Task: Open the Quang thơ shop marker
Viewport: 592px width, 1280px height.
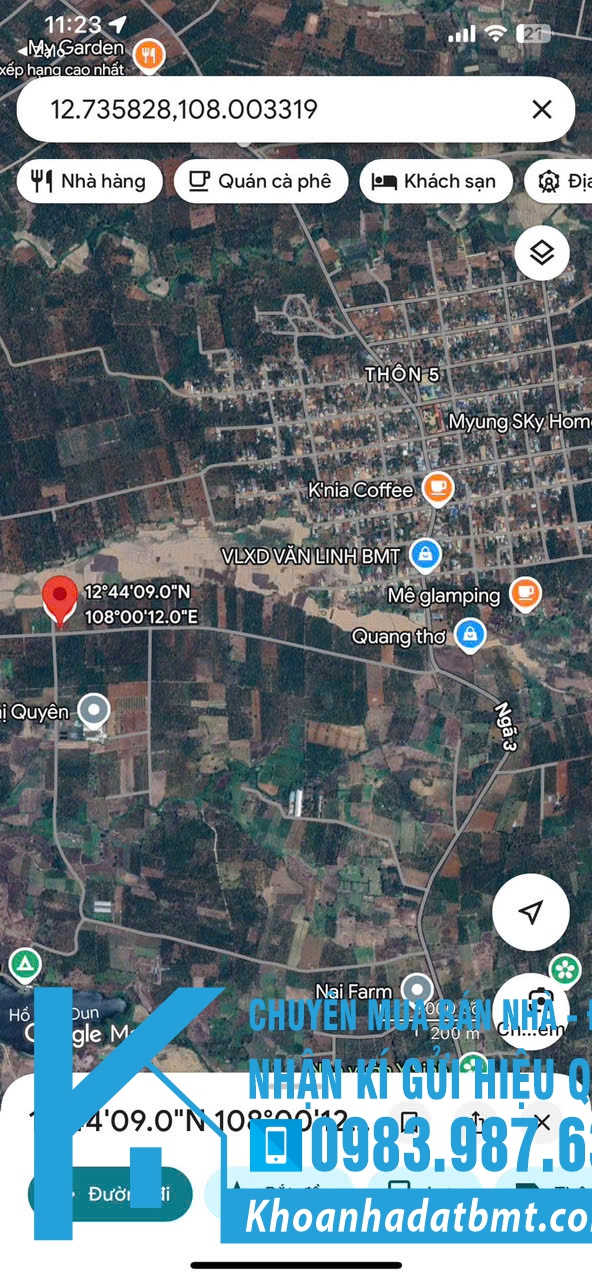Action: tap(470, 634)
